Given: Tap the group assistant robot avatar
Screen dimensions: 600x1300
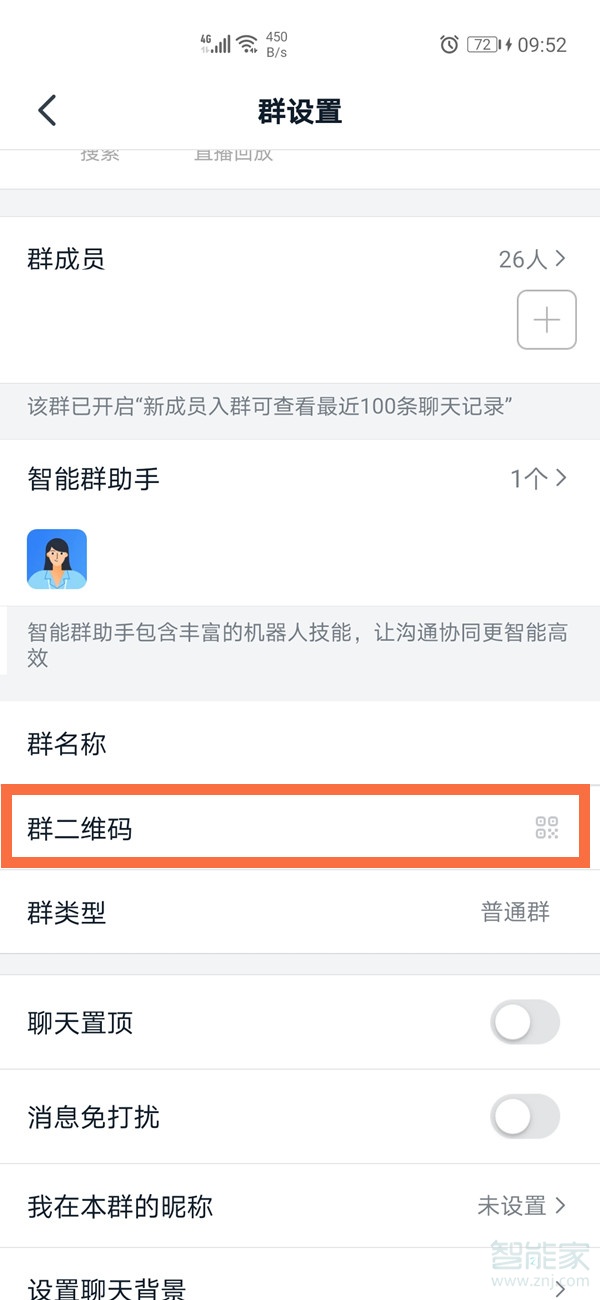Looking at the screenshot, I should (57, 559).
